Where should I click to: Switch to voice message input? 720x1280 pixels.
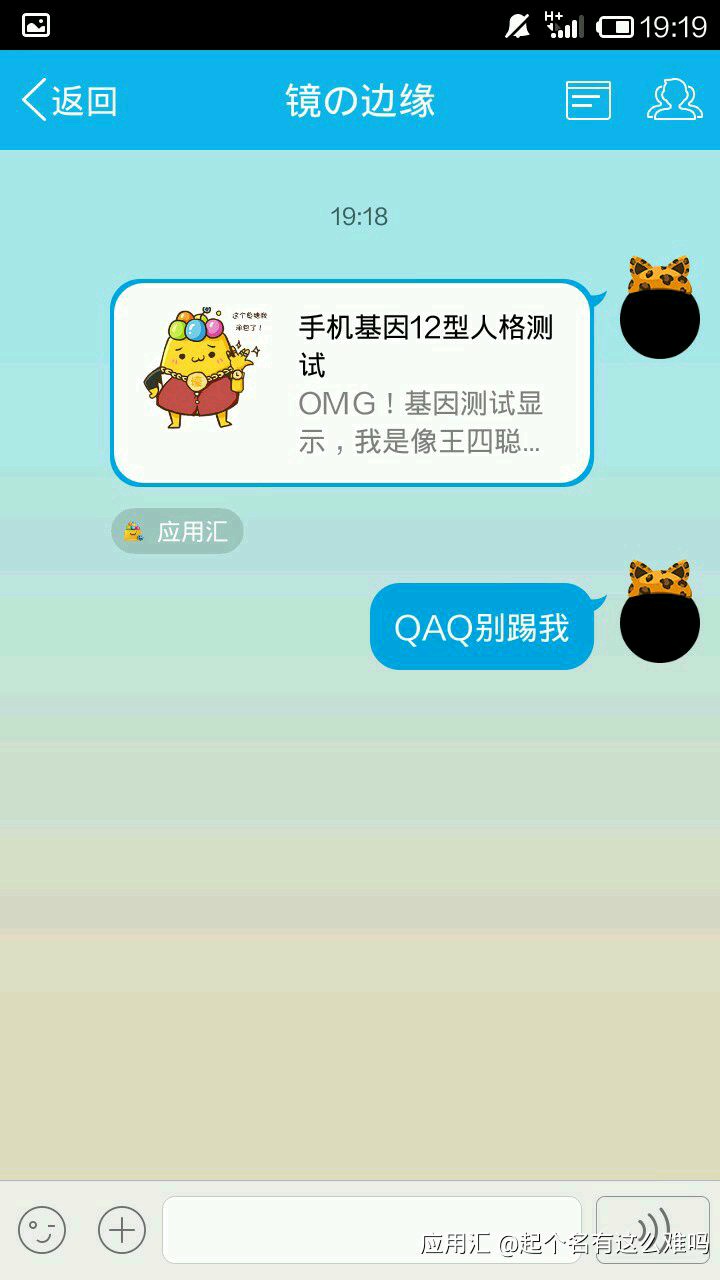pyautogui.click(x=653, y=1229)
